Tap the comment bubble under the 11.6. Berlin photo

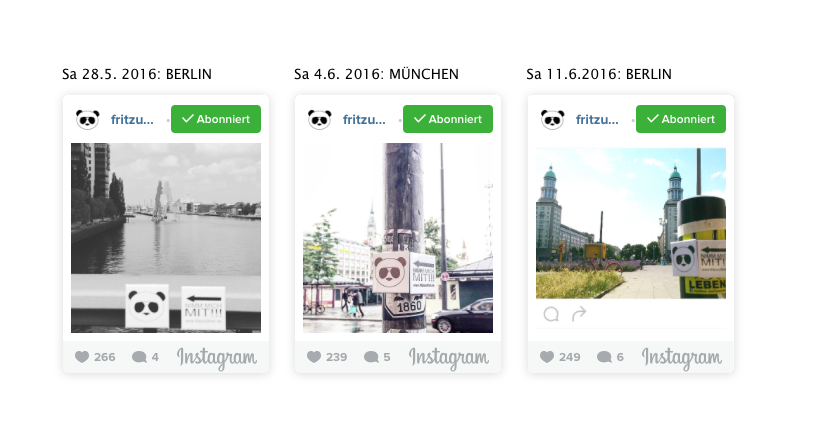click(550, 314)
